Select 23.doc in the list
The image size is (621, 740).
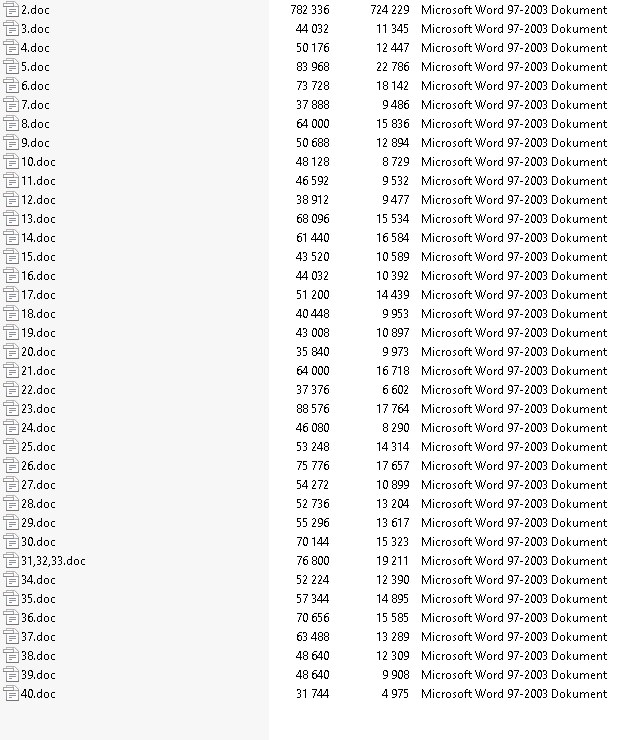pos(38,409)
